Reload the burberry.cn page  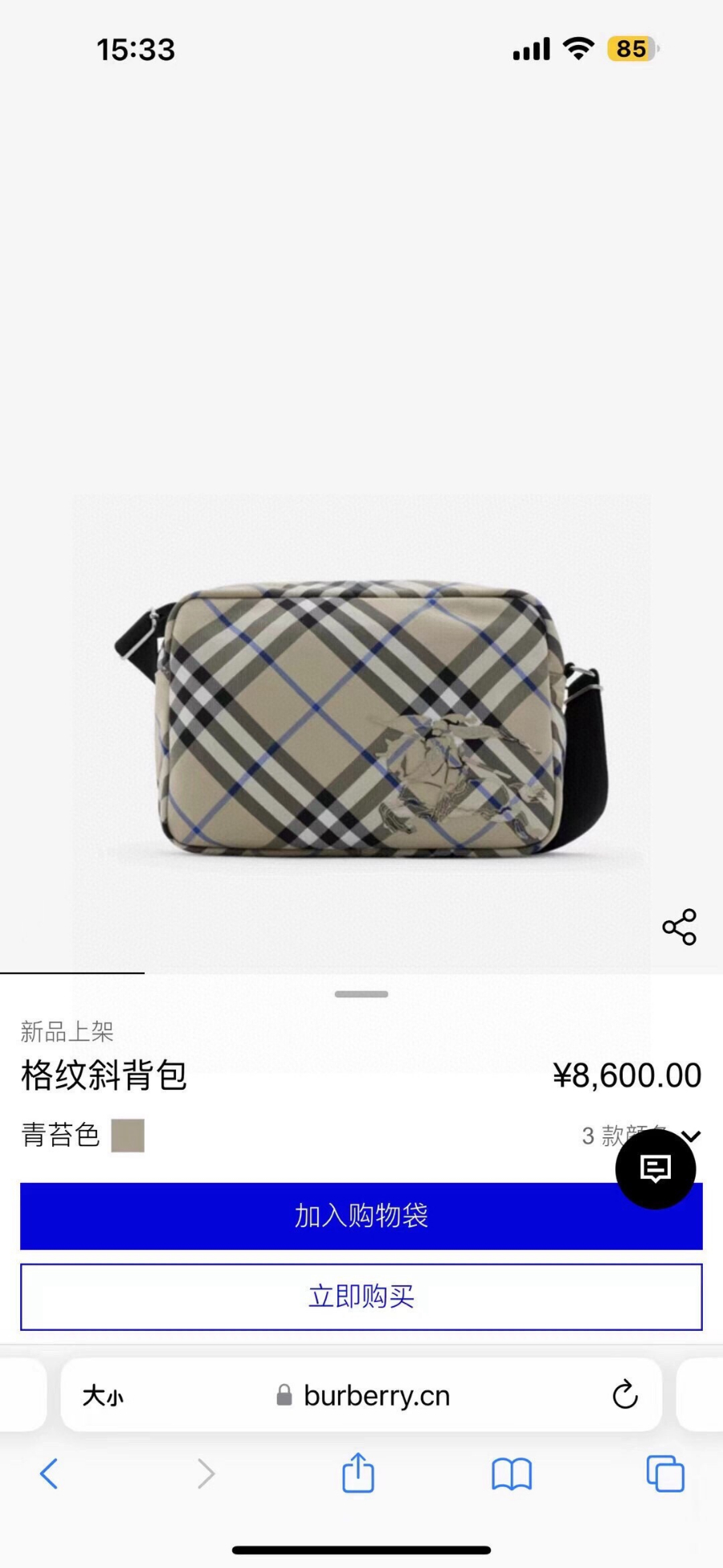[x=624, y=1395]
